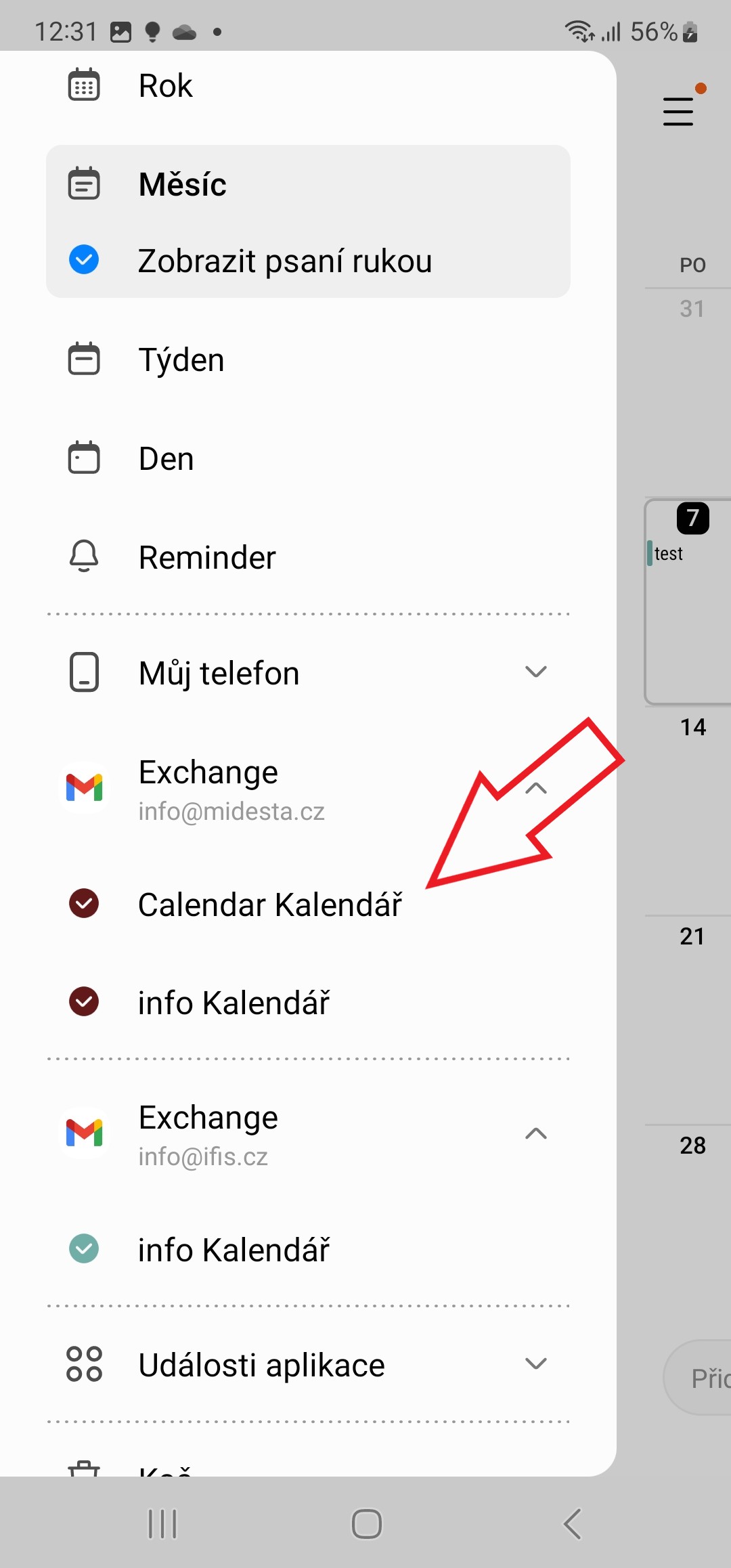
Task: Collapse the Exchange info@ifis.cz account
Action: [536, 1134]
